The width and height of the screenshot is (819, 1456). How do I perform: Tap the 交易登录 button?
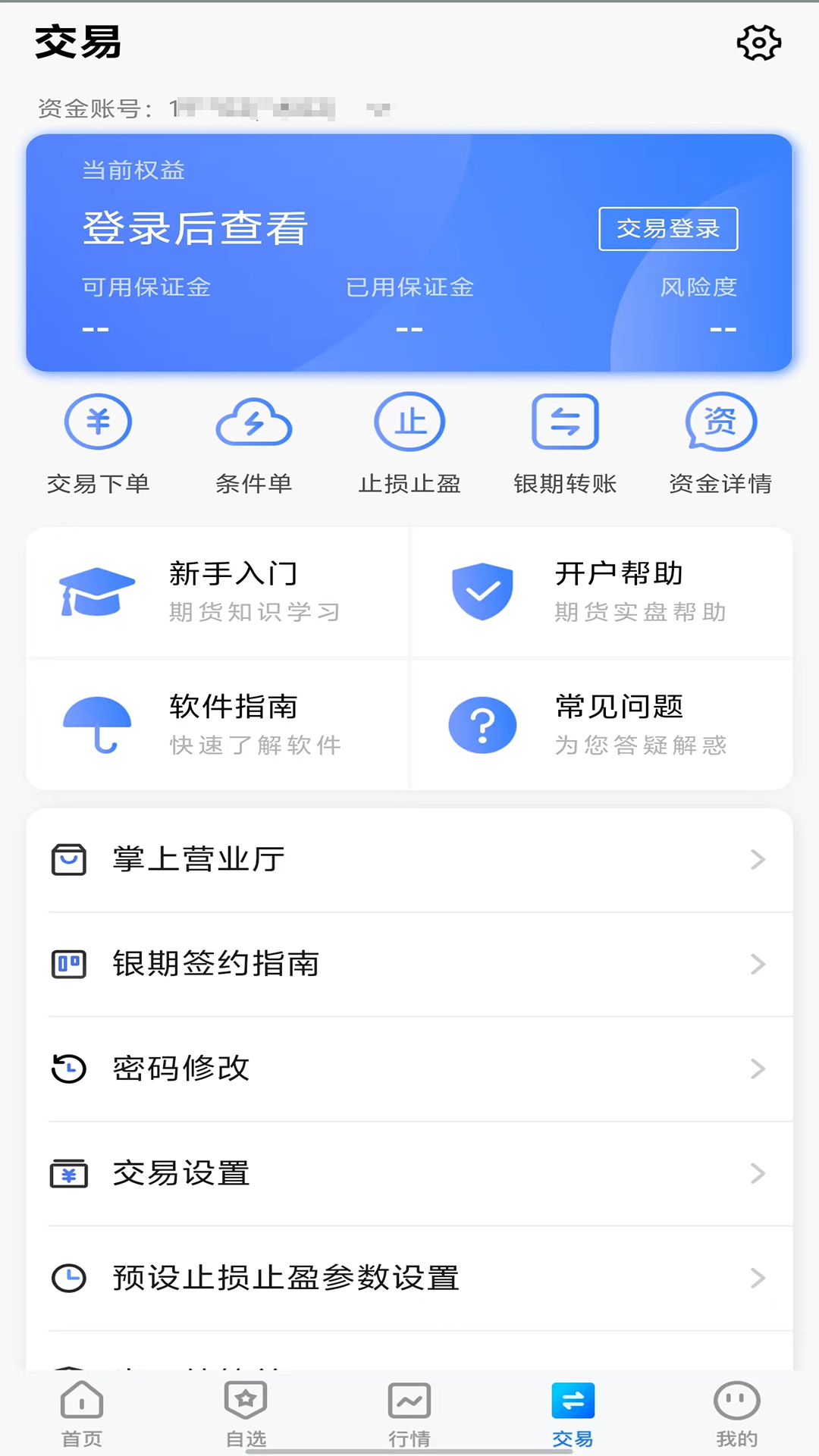click(x=667, y=228)
